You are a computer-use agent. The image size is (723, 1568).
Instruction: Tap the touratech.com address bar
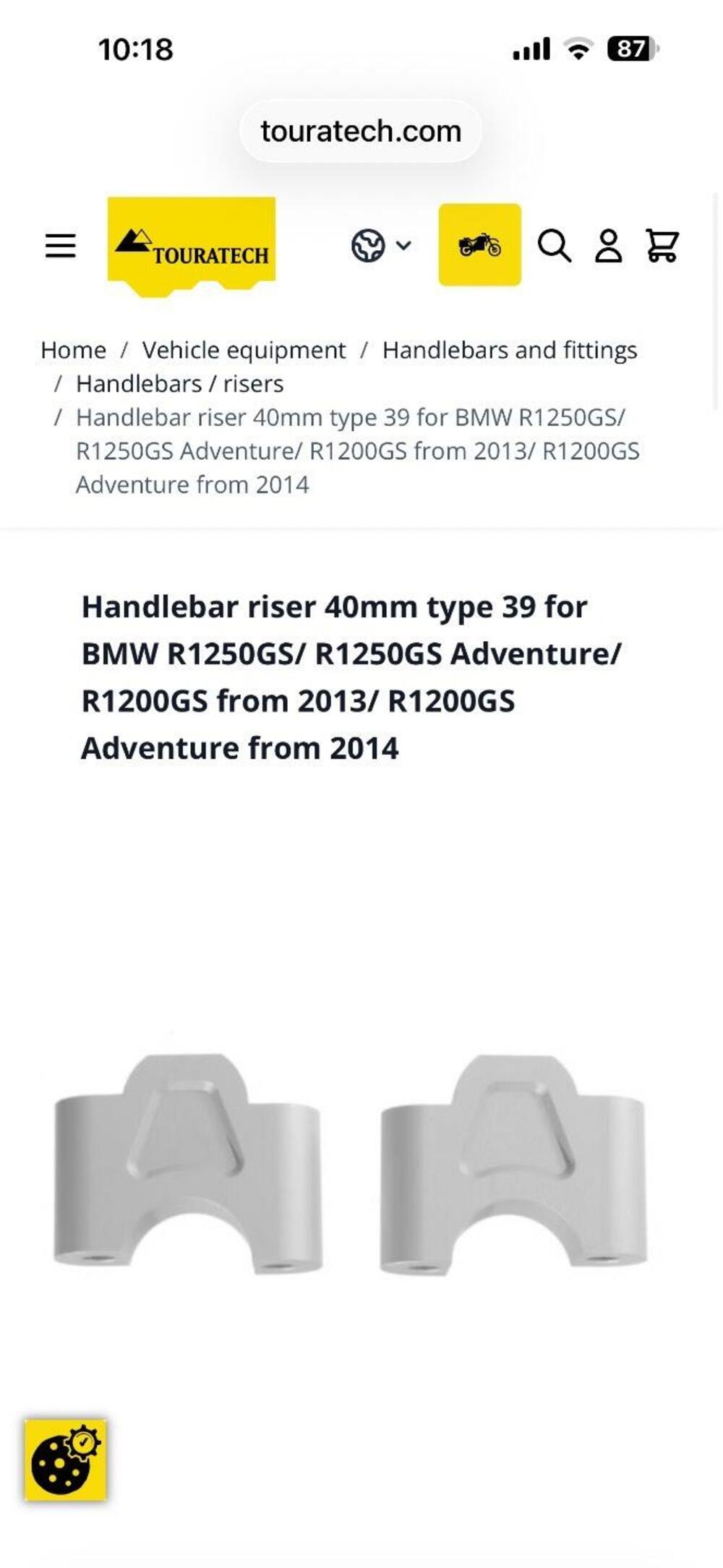[361, 131]
